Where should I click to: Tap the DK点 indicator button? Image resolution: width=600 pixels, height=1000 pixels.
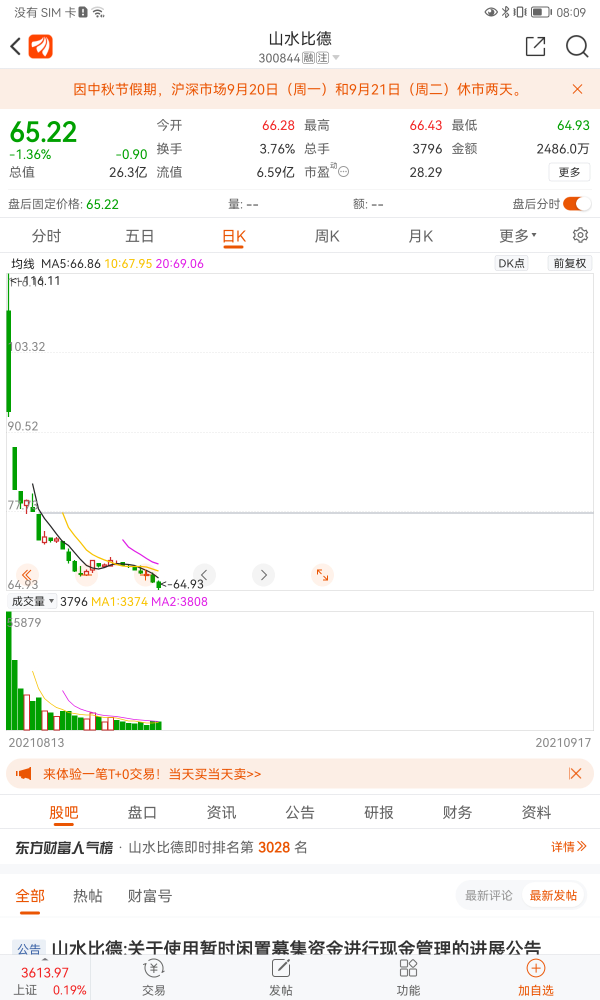coord(512,264)
